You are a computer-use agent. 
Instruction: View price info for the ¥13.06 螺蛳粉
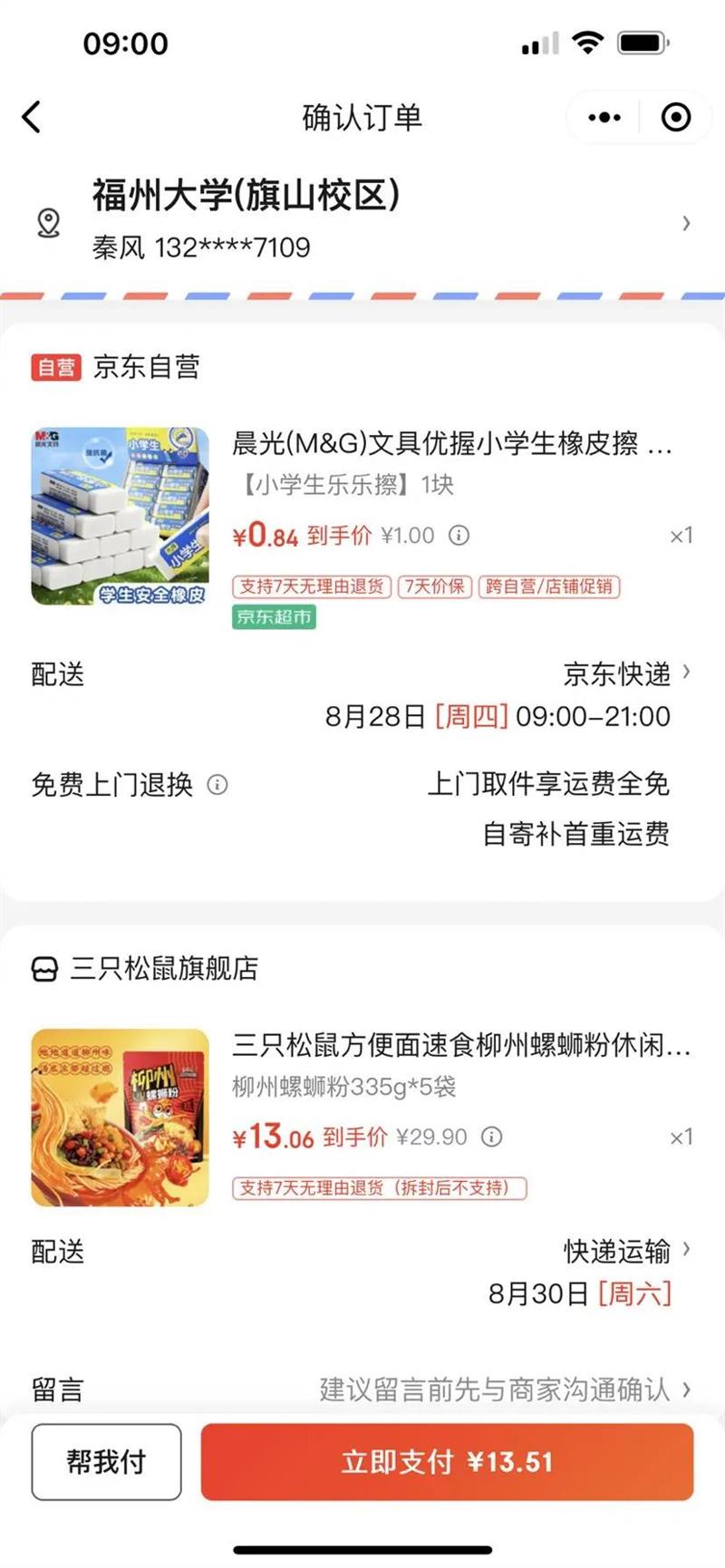pyautogui.click(x=492, y=1137)
